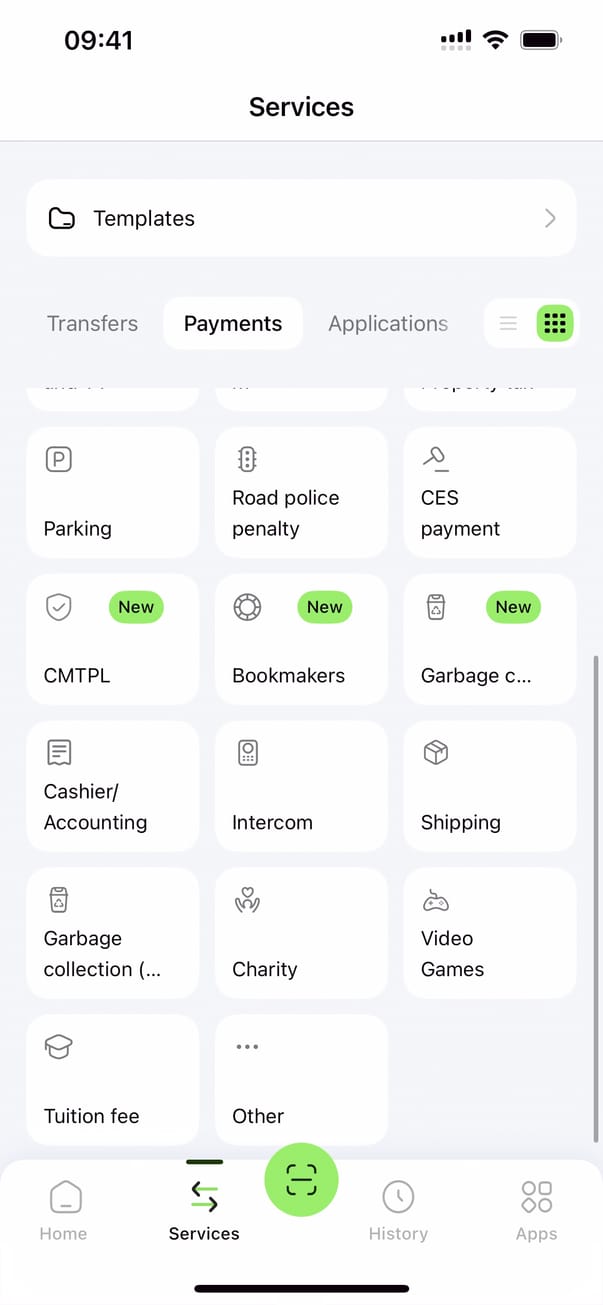Tap the green scan button
The width and height of the screenshot is (603, 1305).
301,1181
